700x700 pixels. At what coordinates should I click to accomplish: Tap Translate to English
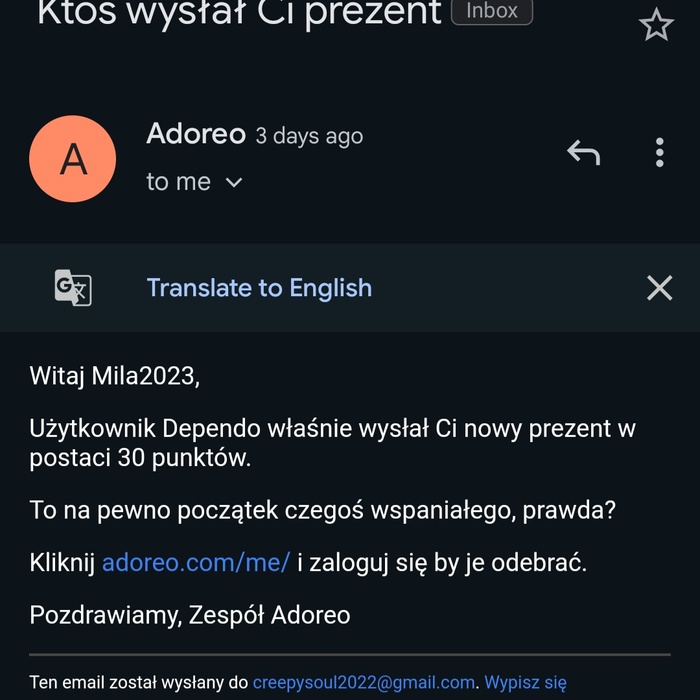tap(259, 288)
